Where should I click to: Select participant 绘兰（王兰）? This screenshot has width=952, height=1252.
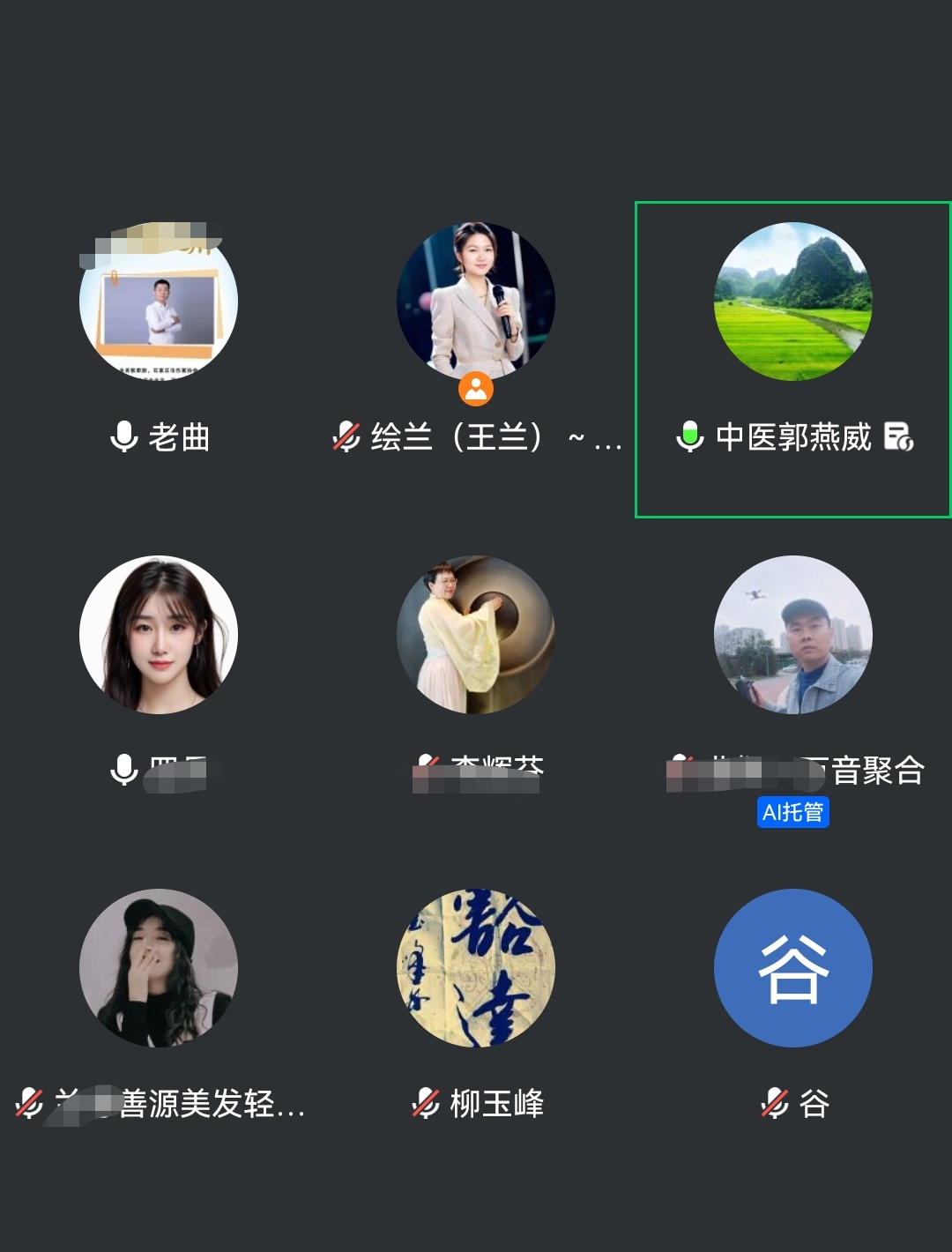pos(476,302)
